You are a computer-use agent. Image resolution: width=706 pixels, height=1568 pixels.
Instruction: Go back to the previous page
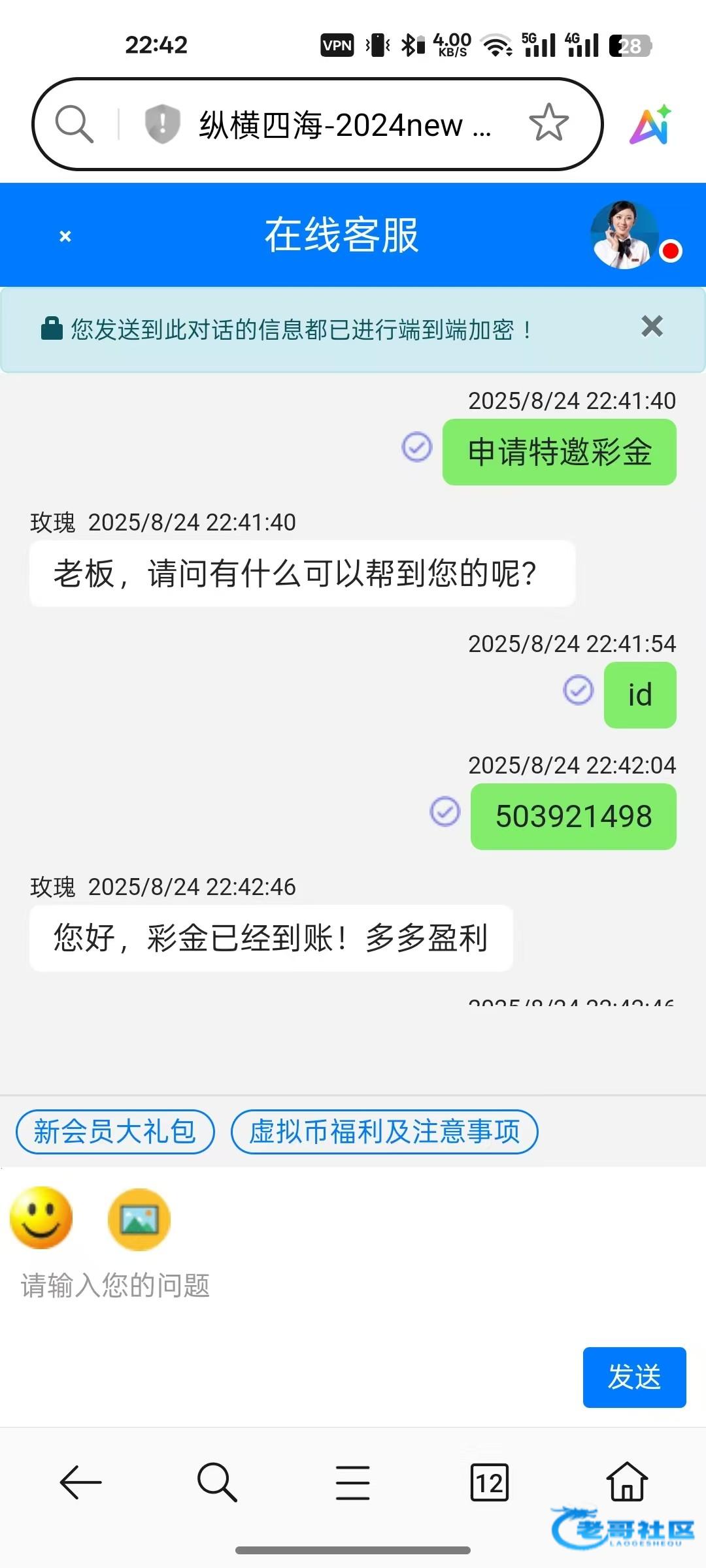pyautogui.click(x=80, y=1482)
